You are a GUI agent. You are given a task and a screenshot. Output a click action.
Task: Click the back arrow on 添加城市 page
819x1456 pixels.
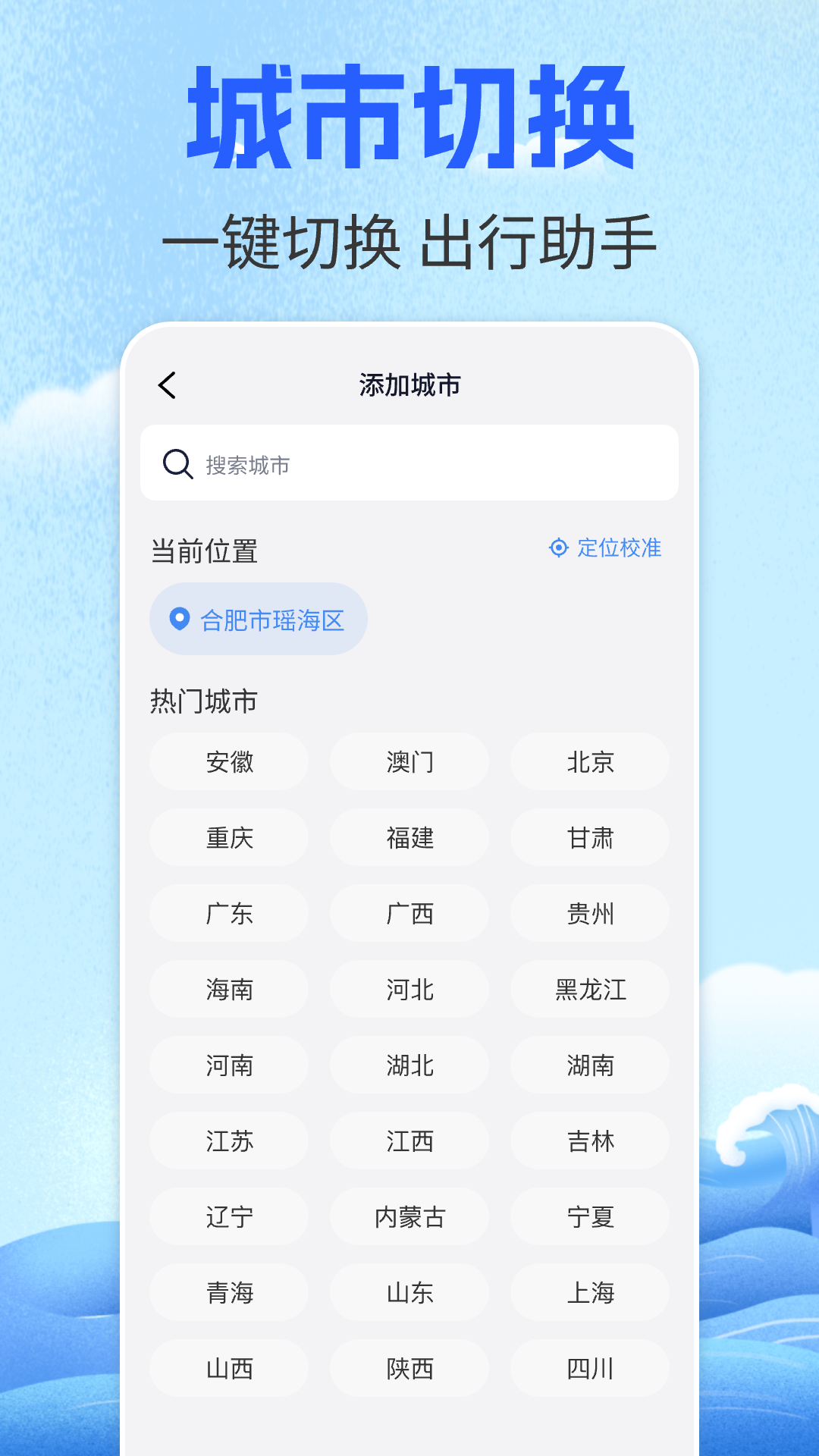[167, 385]
